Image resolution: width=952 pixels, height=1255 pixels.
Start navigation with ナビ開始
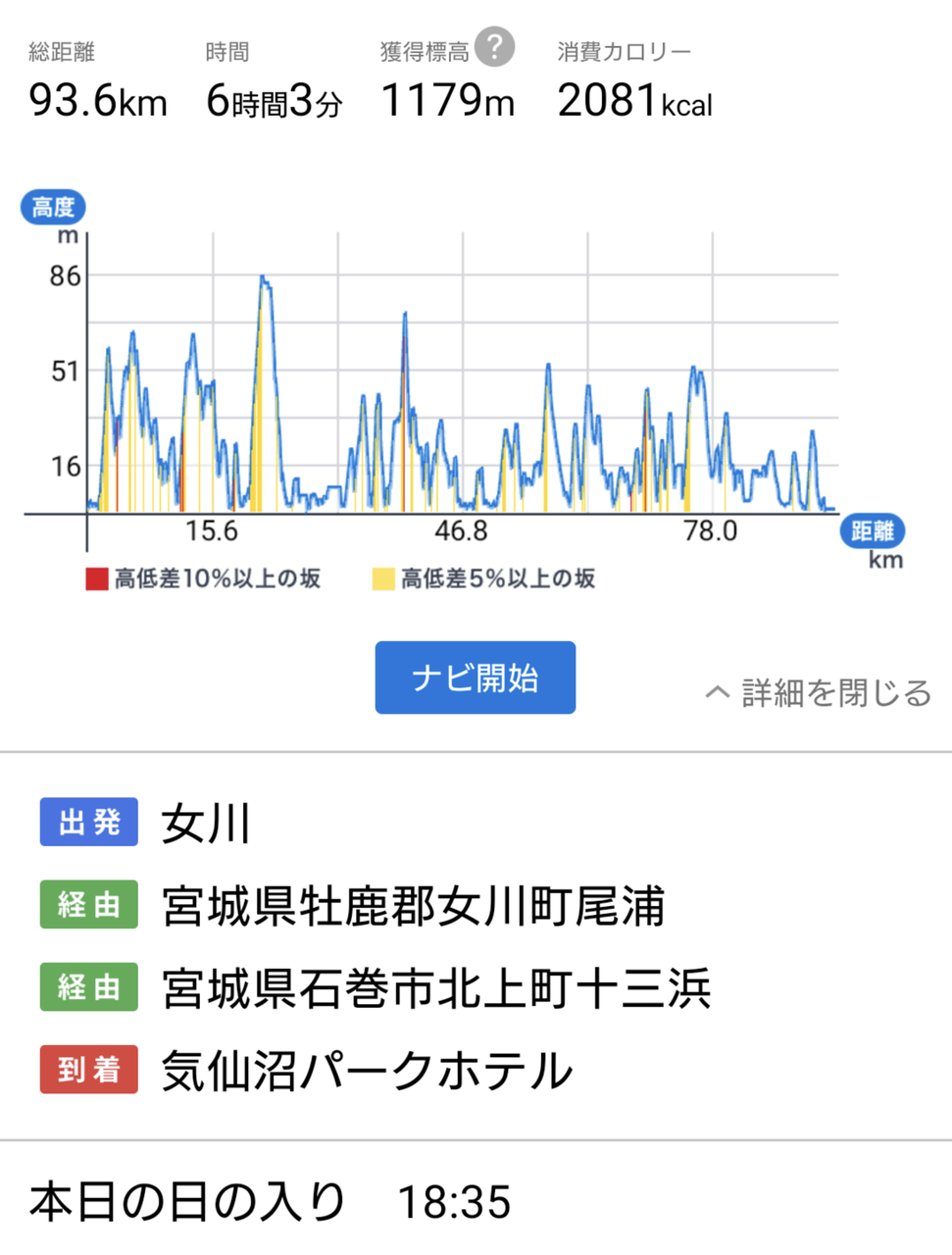(476, 678)
